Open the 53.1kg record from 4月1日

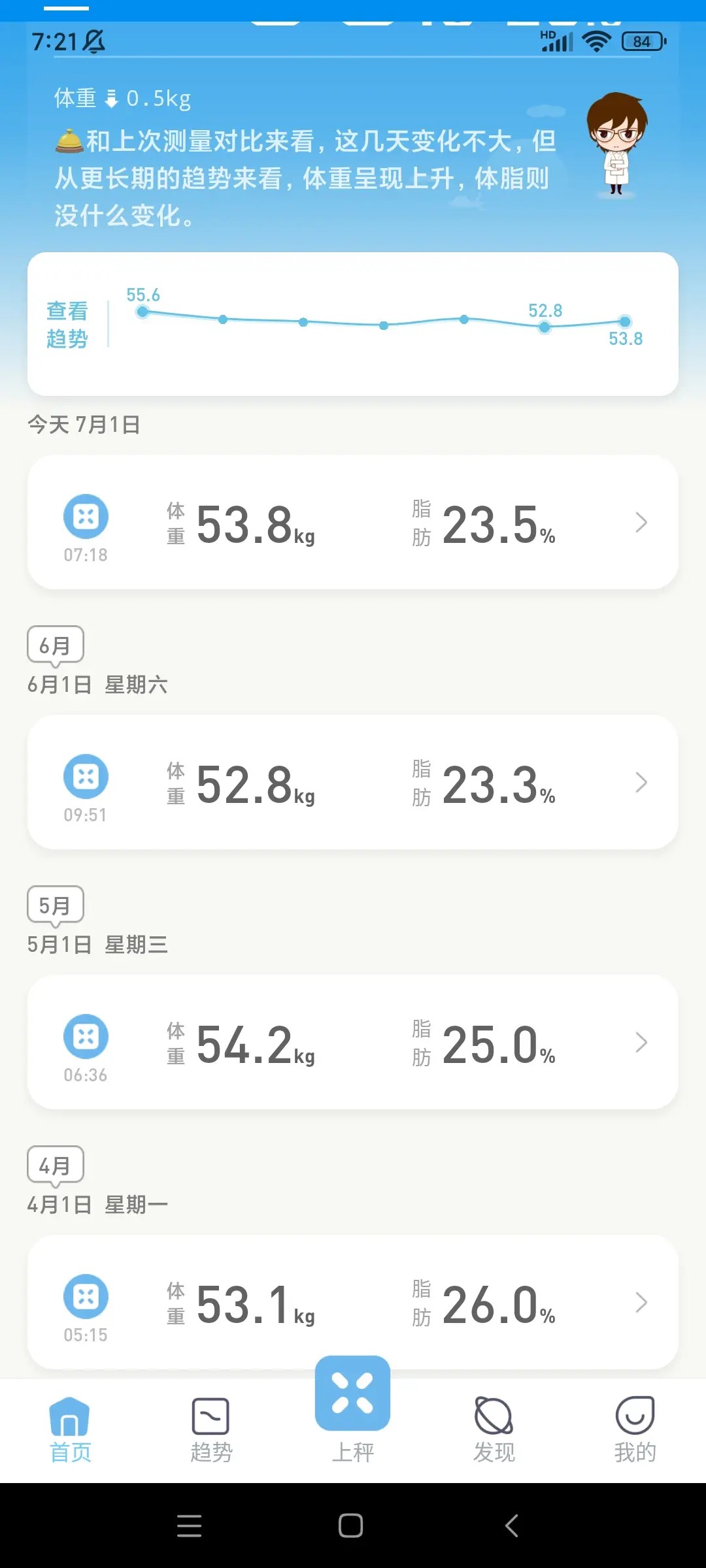352,1301
